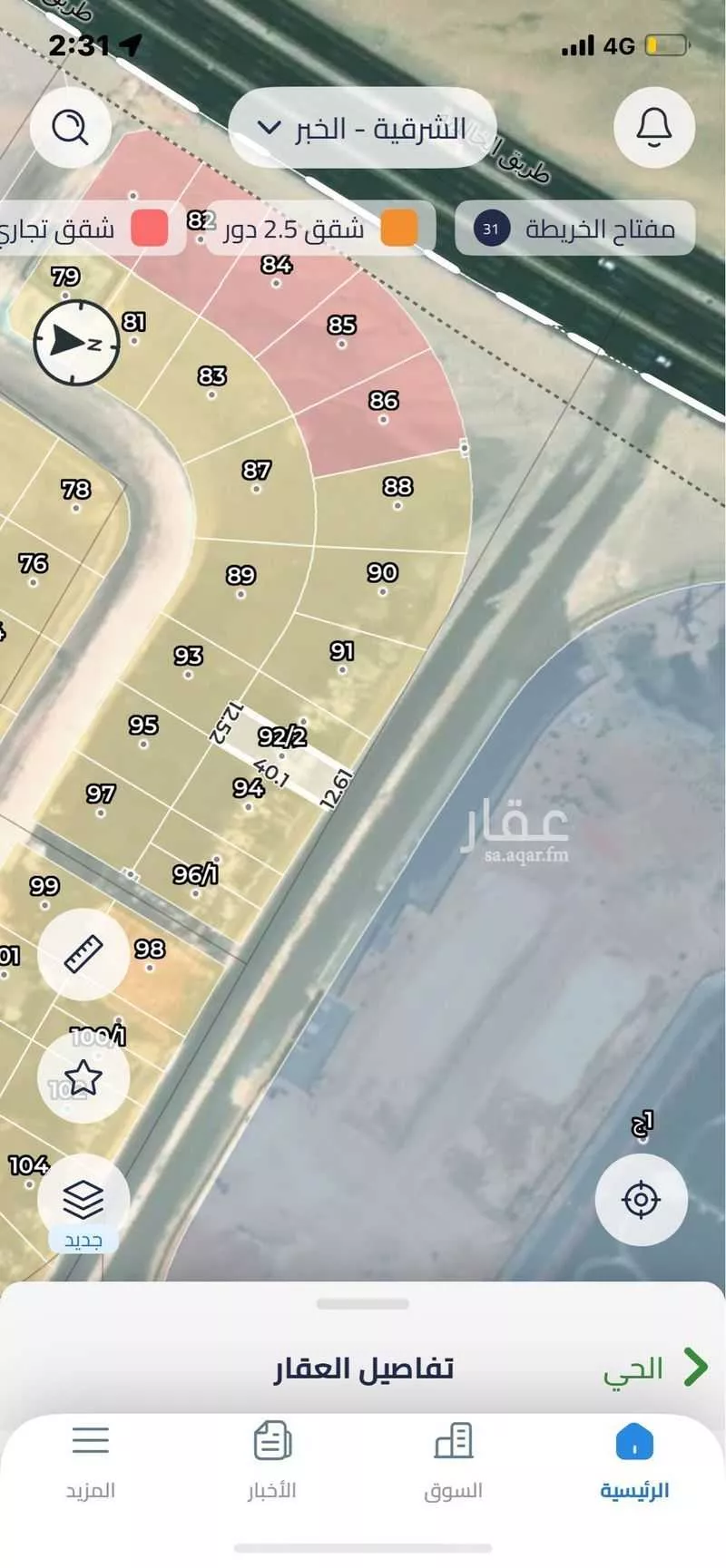The width and height of the screenshot is (726, 1568).
Task: Tap the compass to reset map orientation
Action: coord(76,342)
